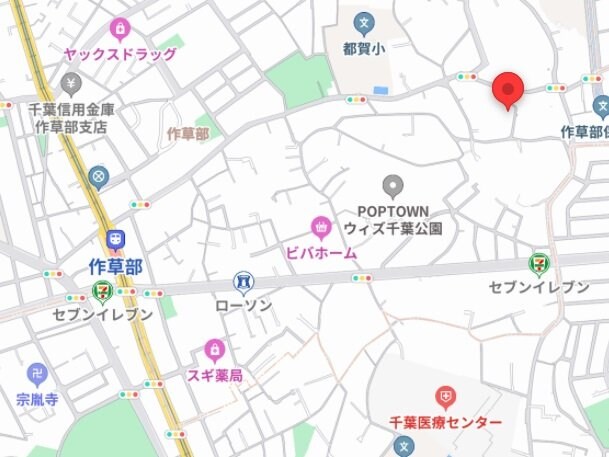Select the 千葉信用金庫 作草部支店 bank marker

point(70,82)
